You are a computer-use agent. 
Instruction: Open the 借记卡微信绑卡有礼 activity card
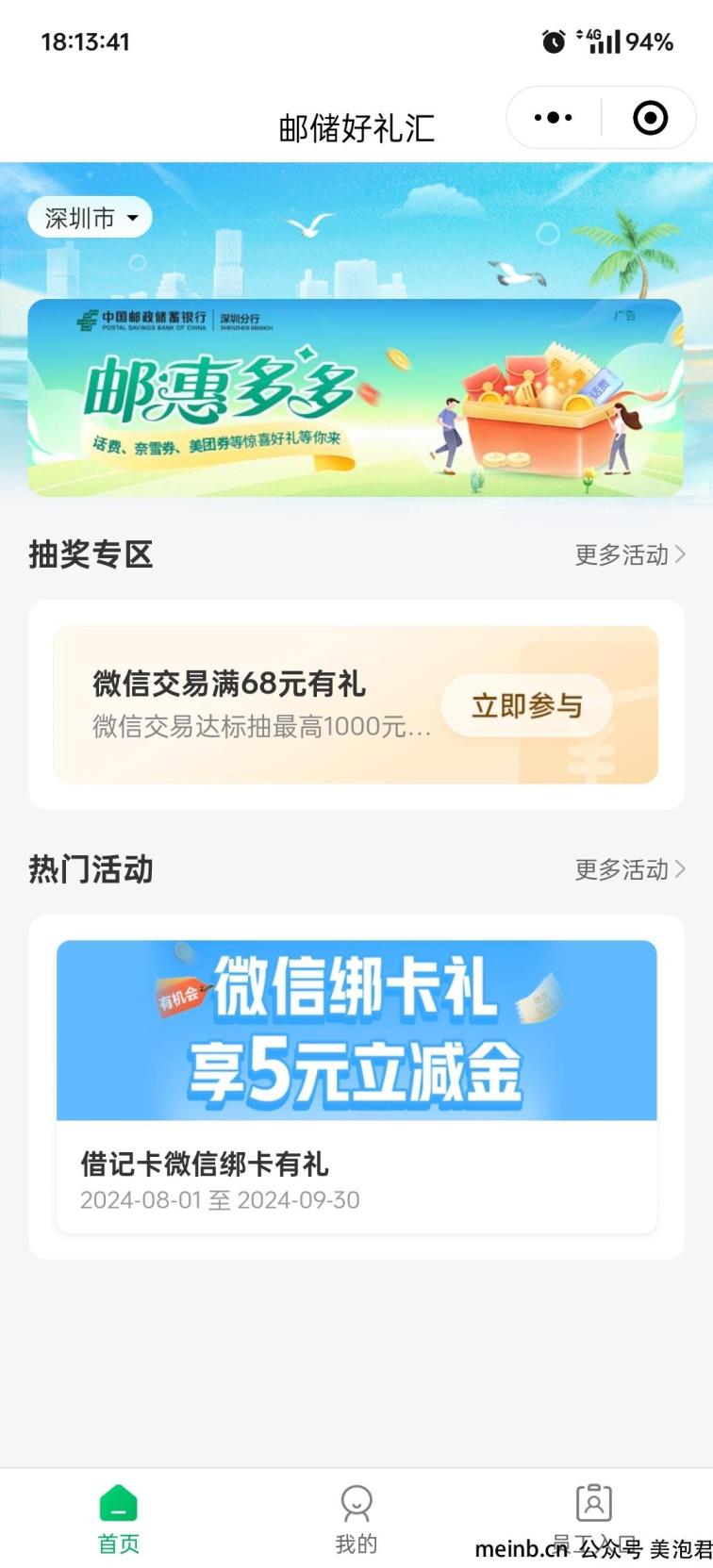(x=356, y=1085)
